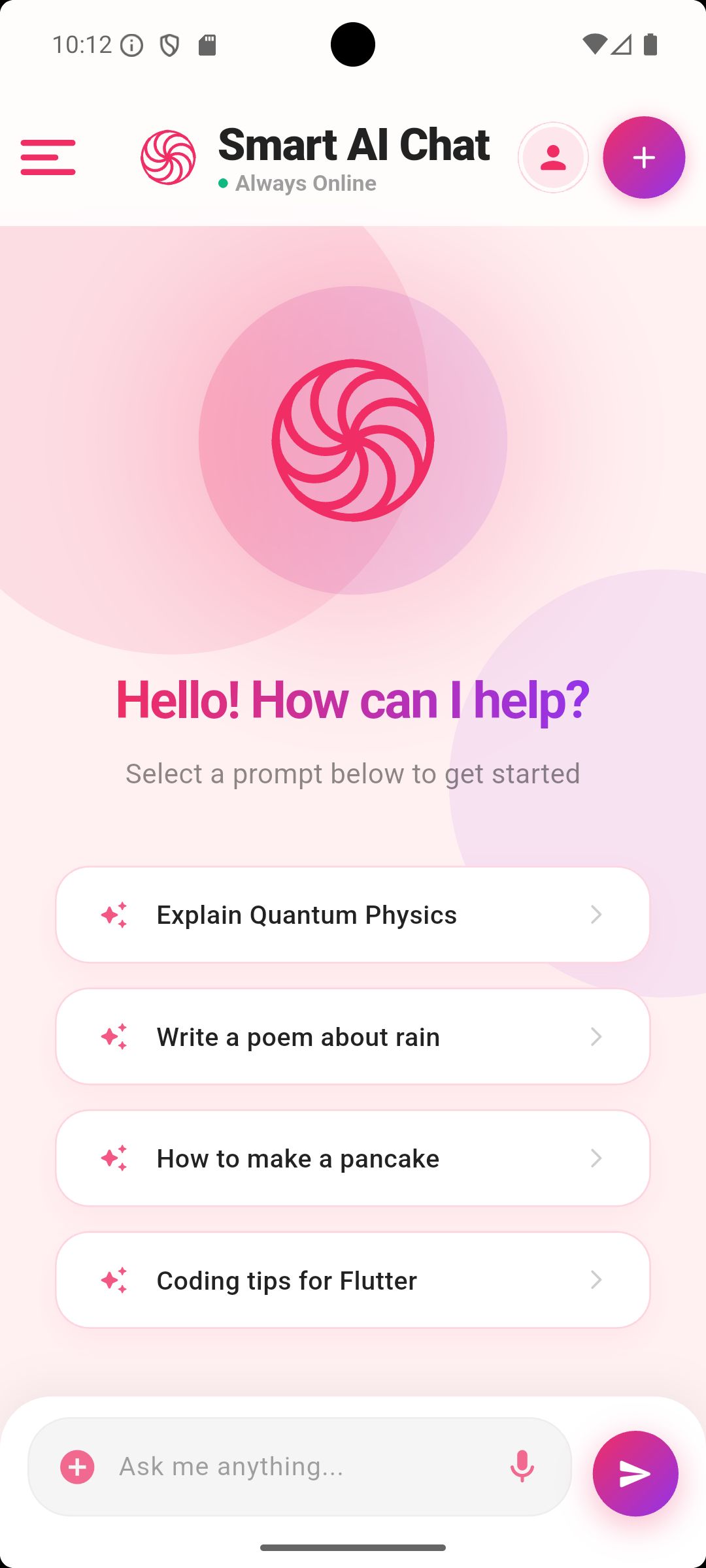Open the user profile icon
The height and width of the screenshot is (1568, 706).
[553, 157]
